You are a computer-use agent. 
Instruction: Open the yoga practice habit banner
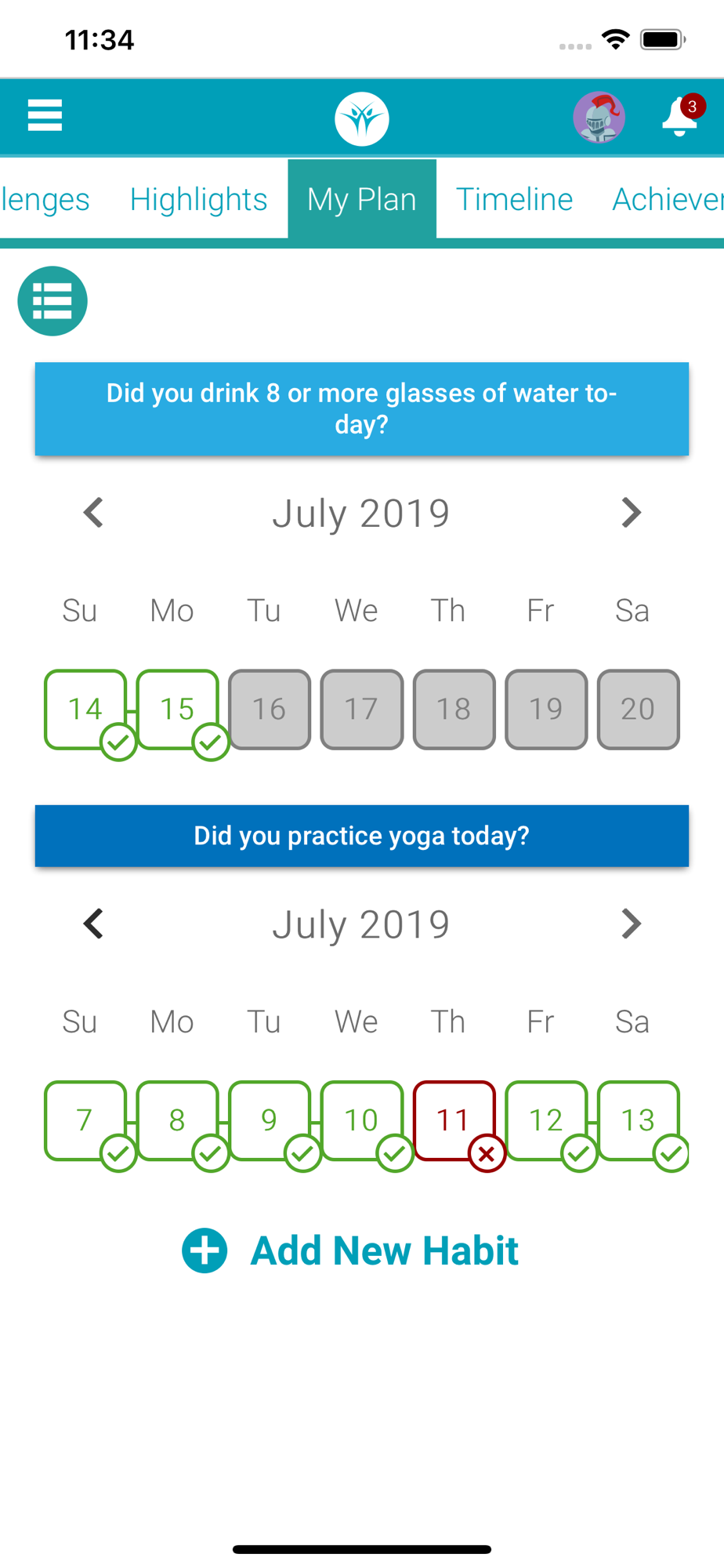point(362,836)
